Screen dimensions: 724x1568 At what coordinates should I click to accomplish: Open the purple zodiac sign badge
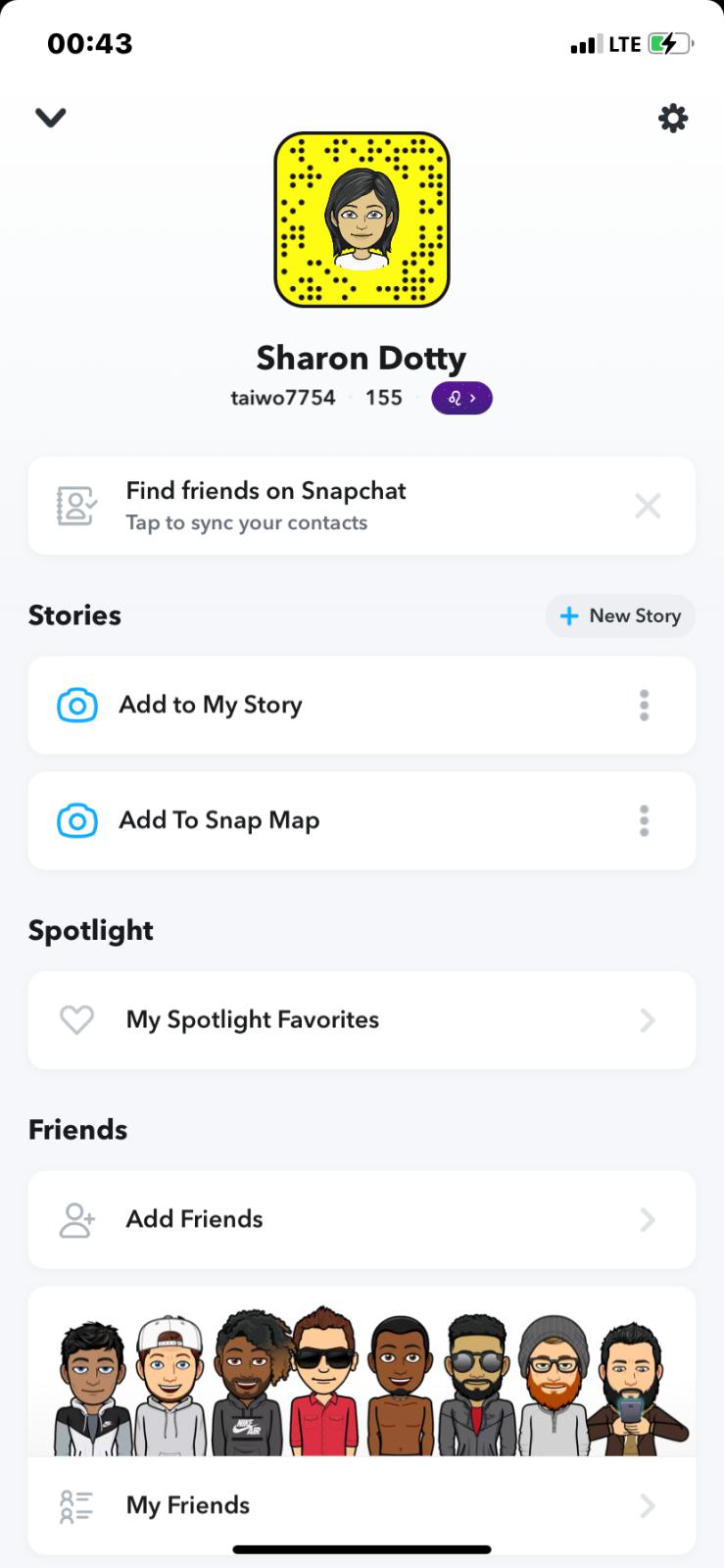461,398
